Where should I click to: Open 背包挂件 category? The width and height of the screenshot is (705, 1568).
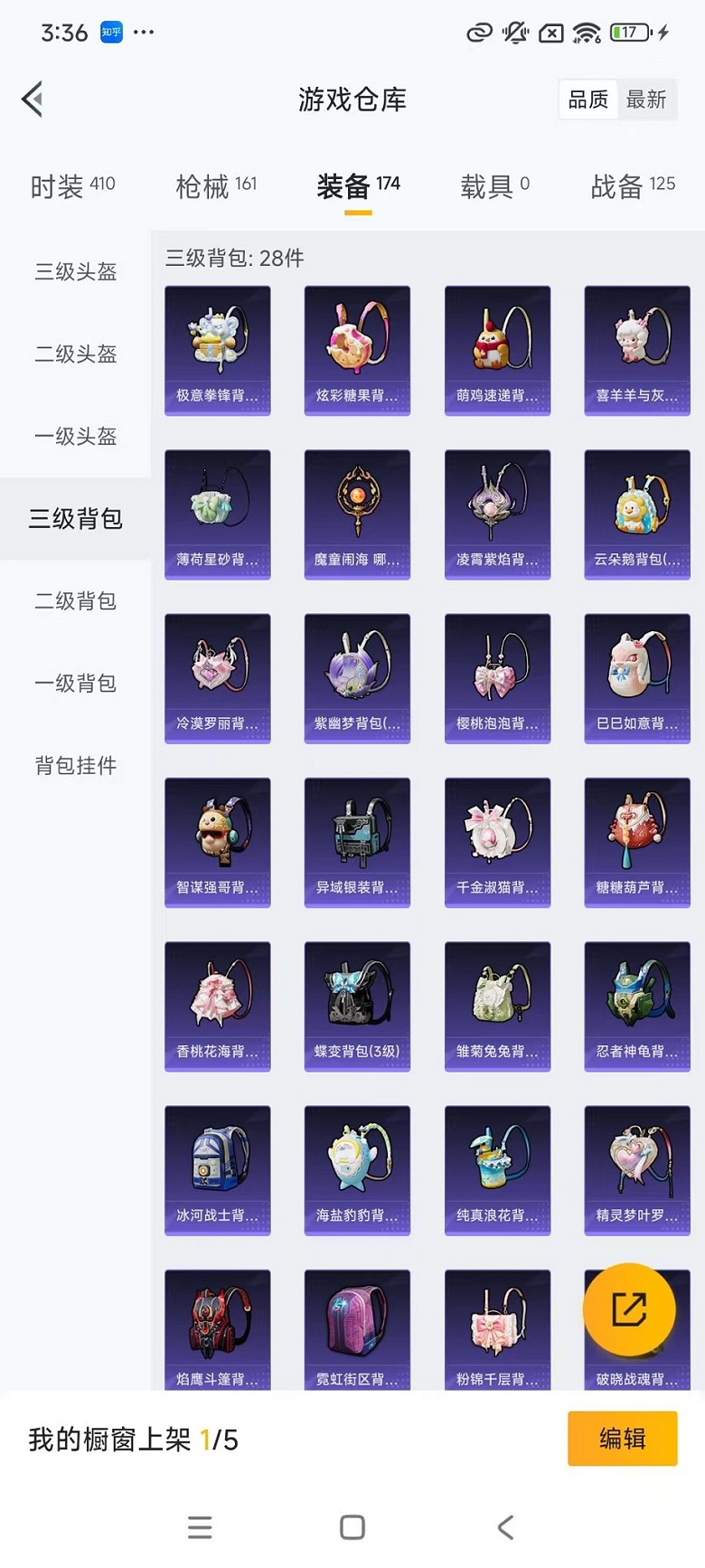tap(76, 765)
